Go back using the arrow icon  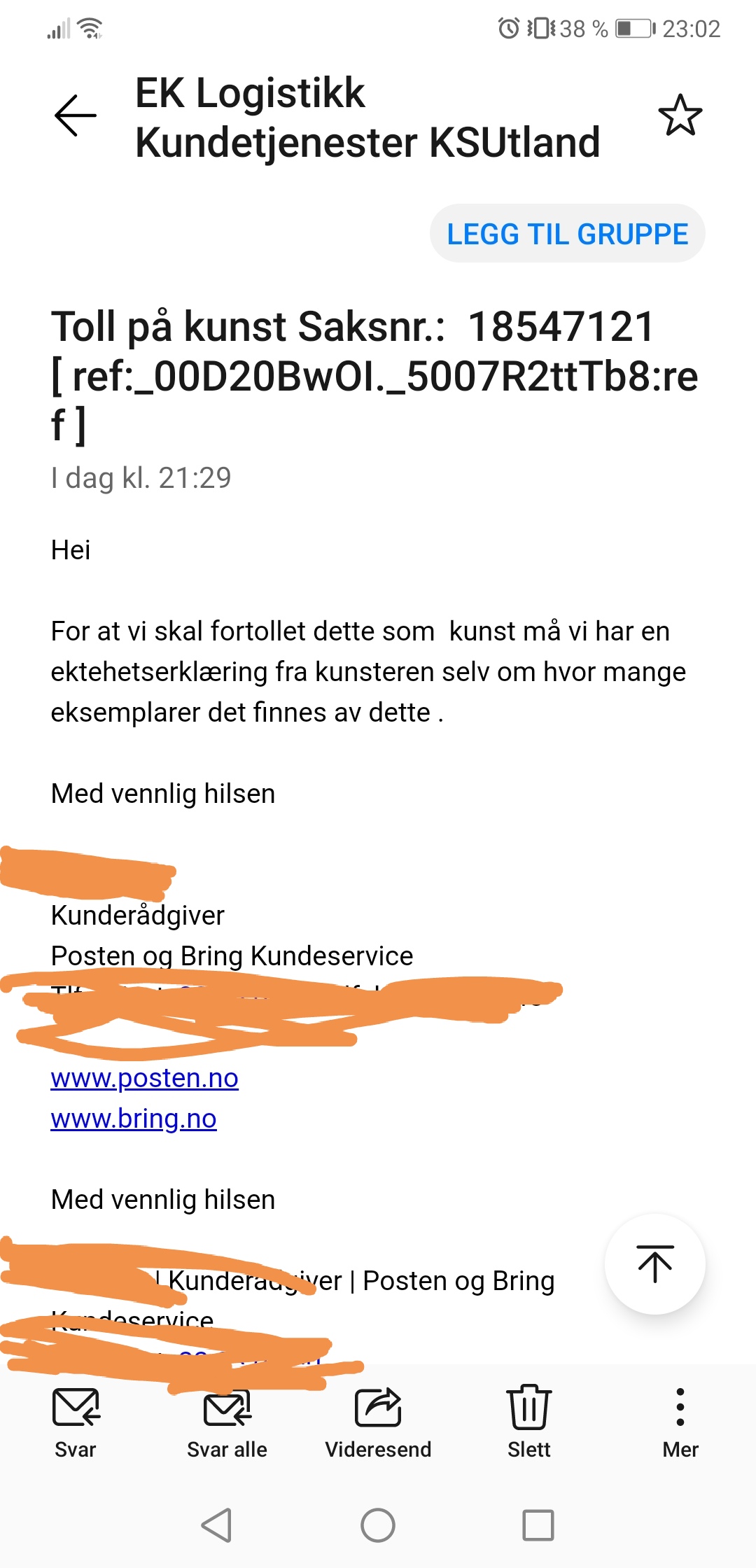pos(76,115)
